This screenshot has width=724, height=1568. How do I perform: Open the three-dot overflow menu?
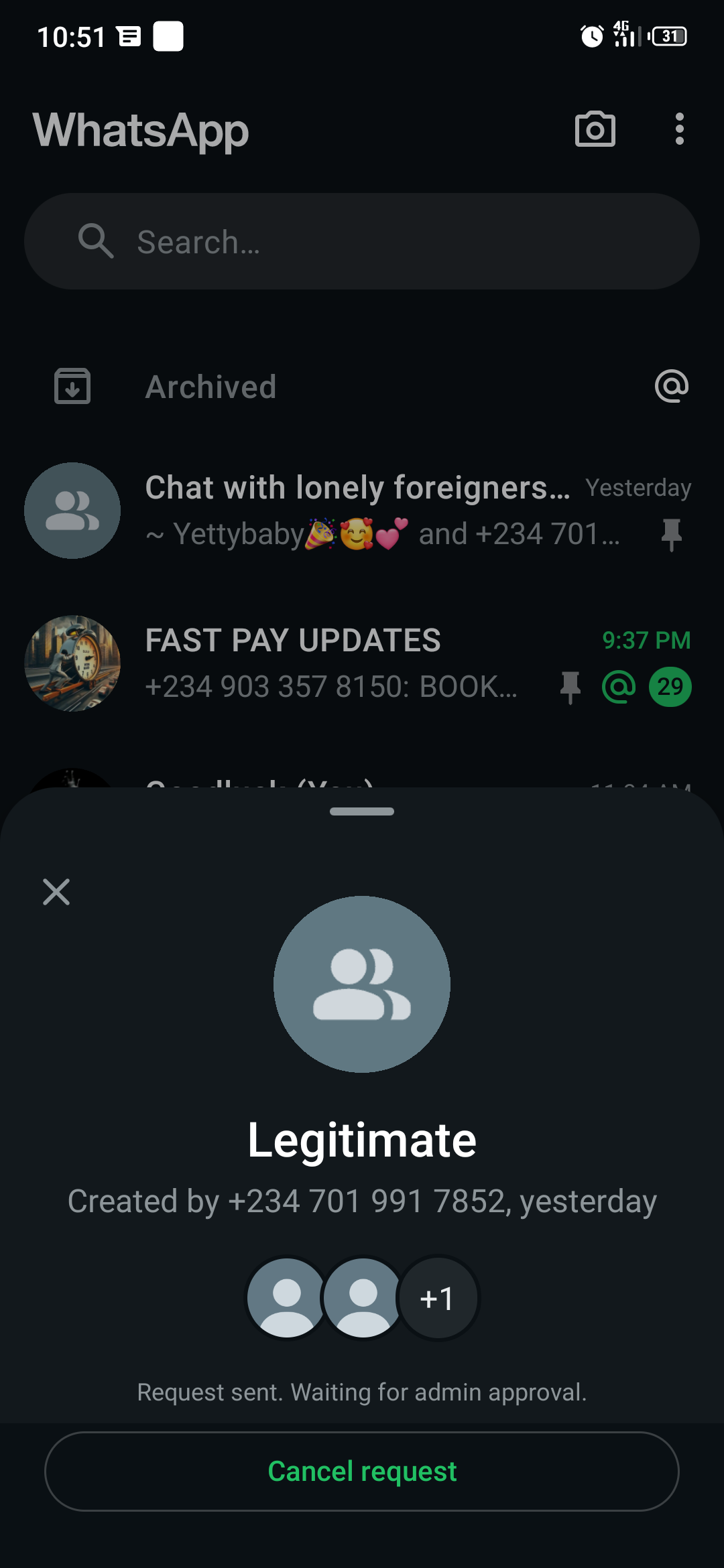[679, 129]
